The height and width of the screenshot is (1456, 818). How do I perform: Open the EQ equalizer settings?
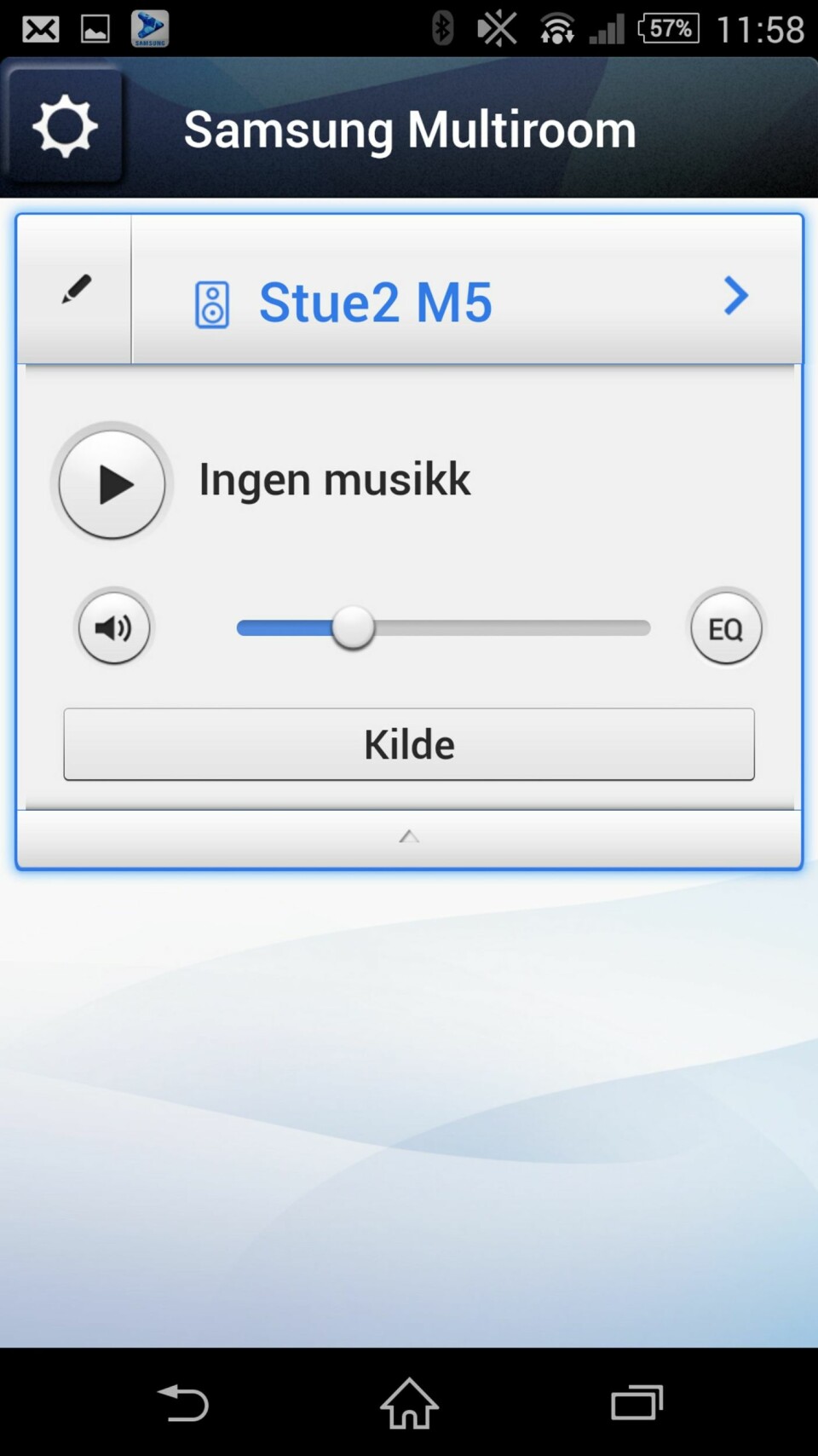point(725,629)
